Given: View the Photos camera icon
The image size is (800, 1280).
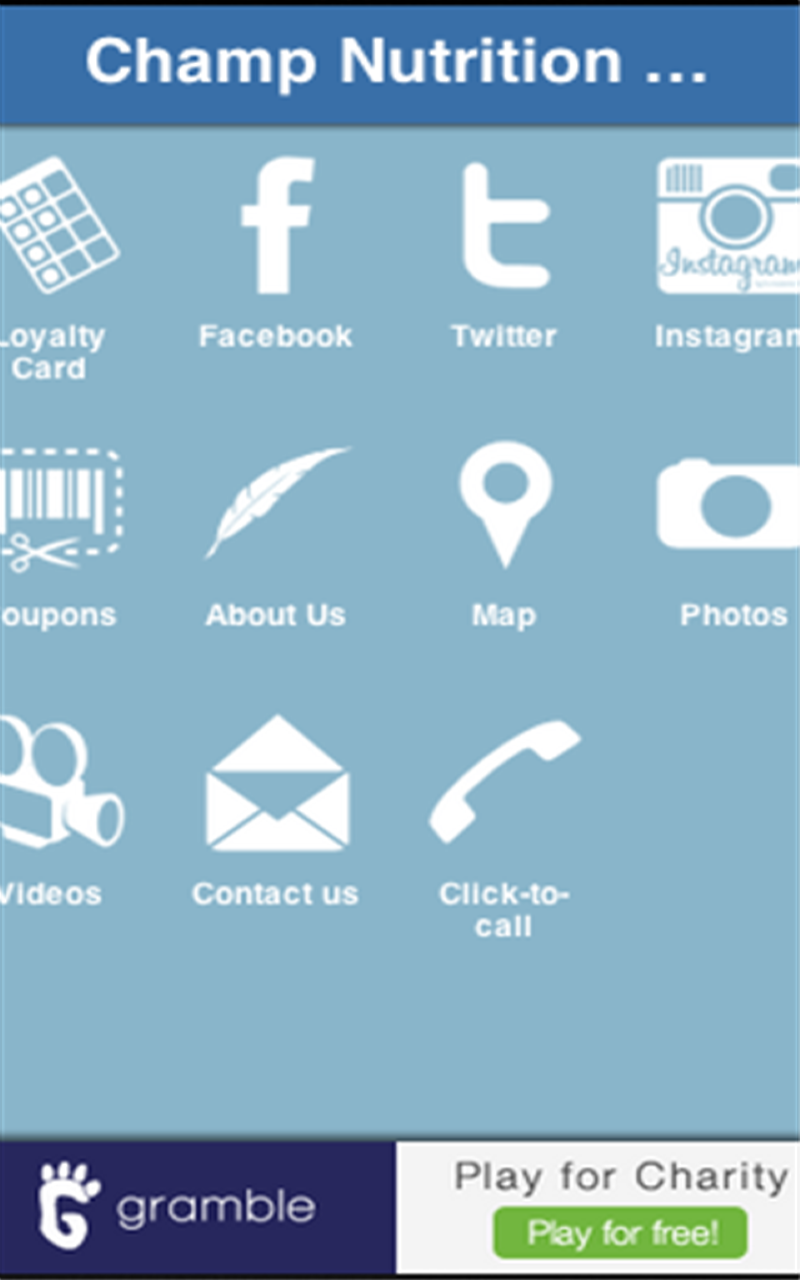Looking at the screenshot, I should (728, 505).
